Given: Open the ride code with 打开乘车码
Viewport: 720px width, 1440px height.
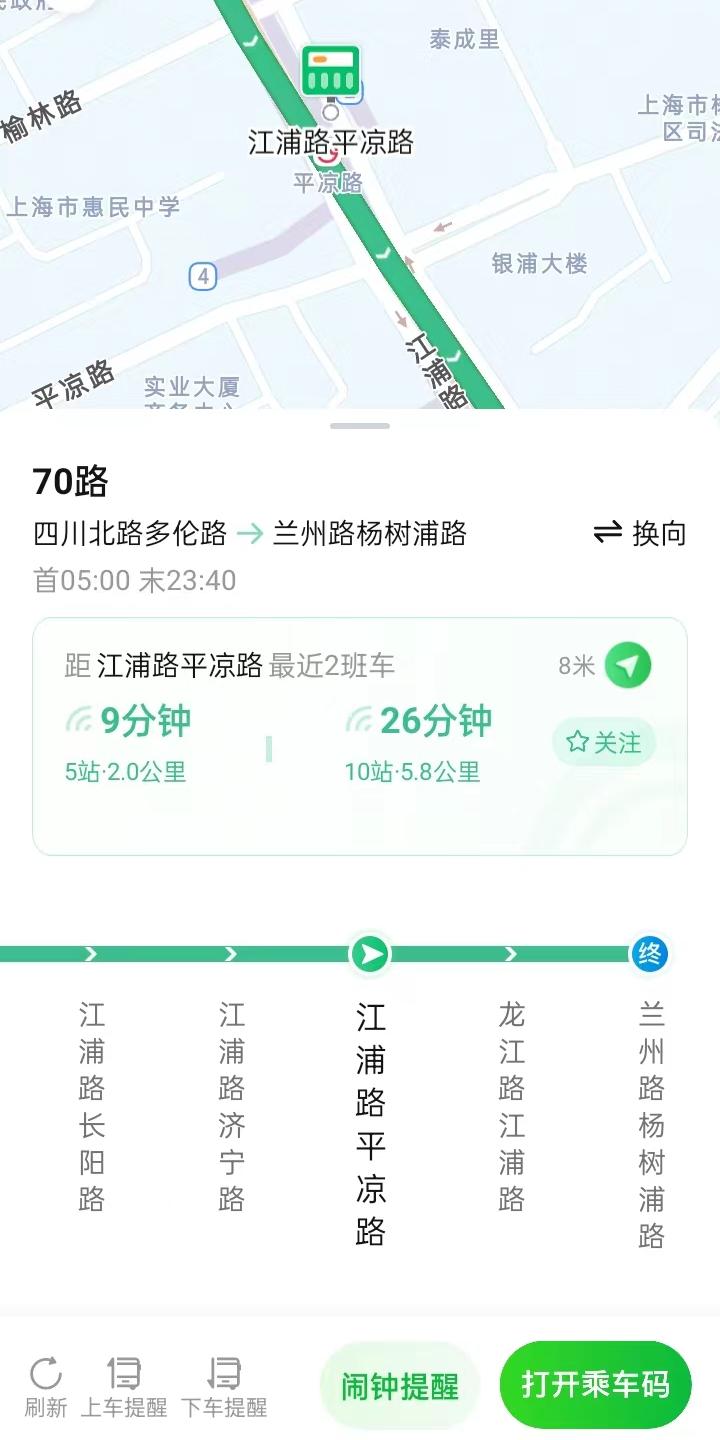Looking at the screenshot, I should click(x=595, y=1385).
